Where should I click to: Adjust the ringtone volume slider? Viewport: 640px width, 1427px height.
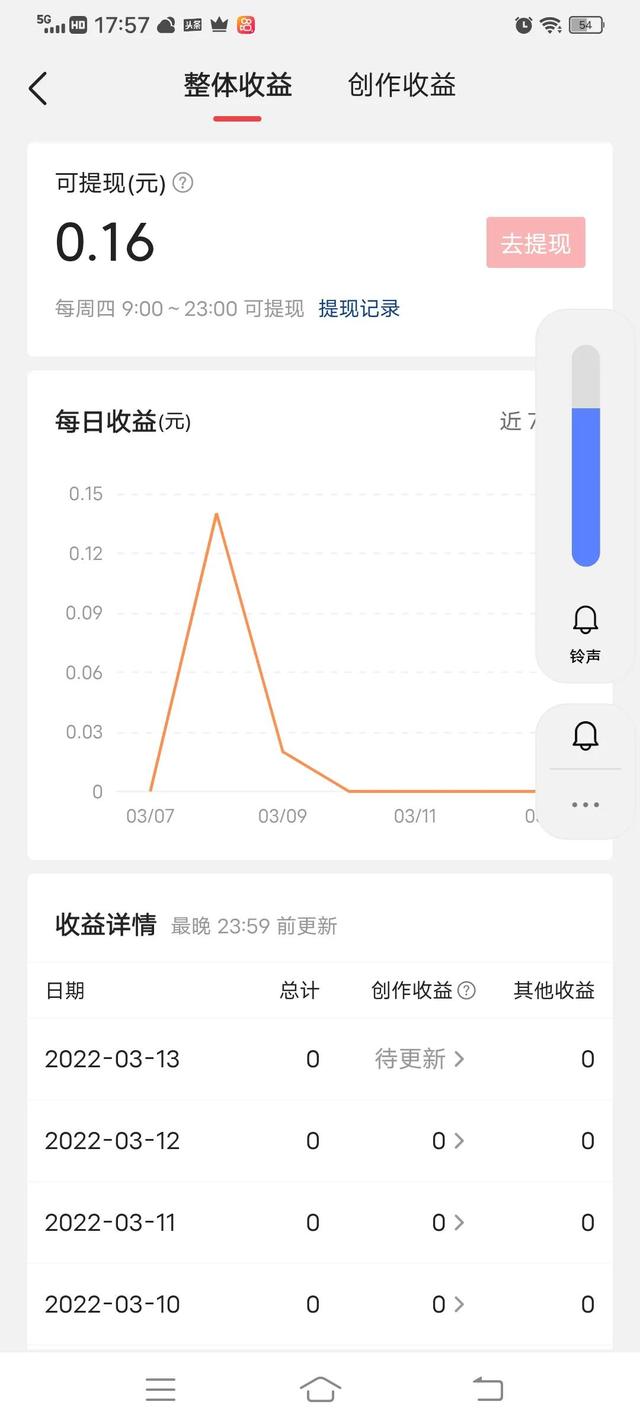(x=586, y=456)
